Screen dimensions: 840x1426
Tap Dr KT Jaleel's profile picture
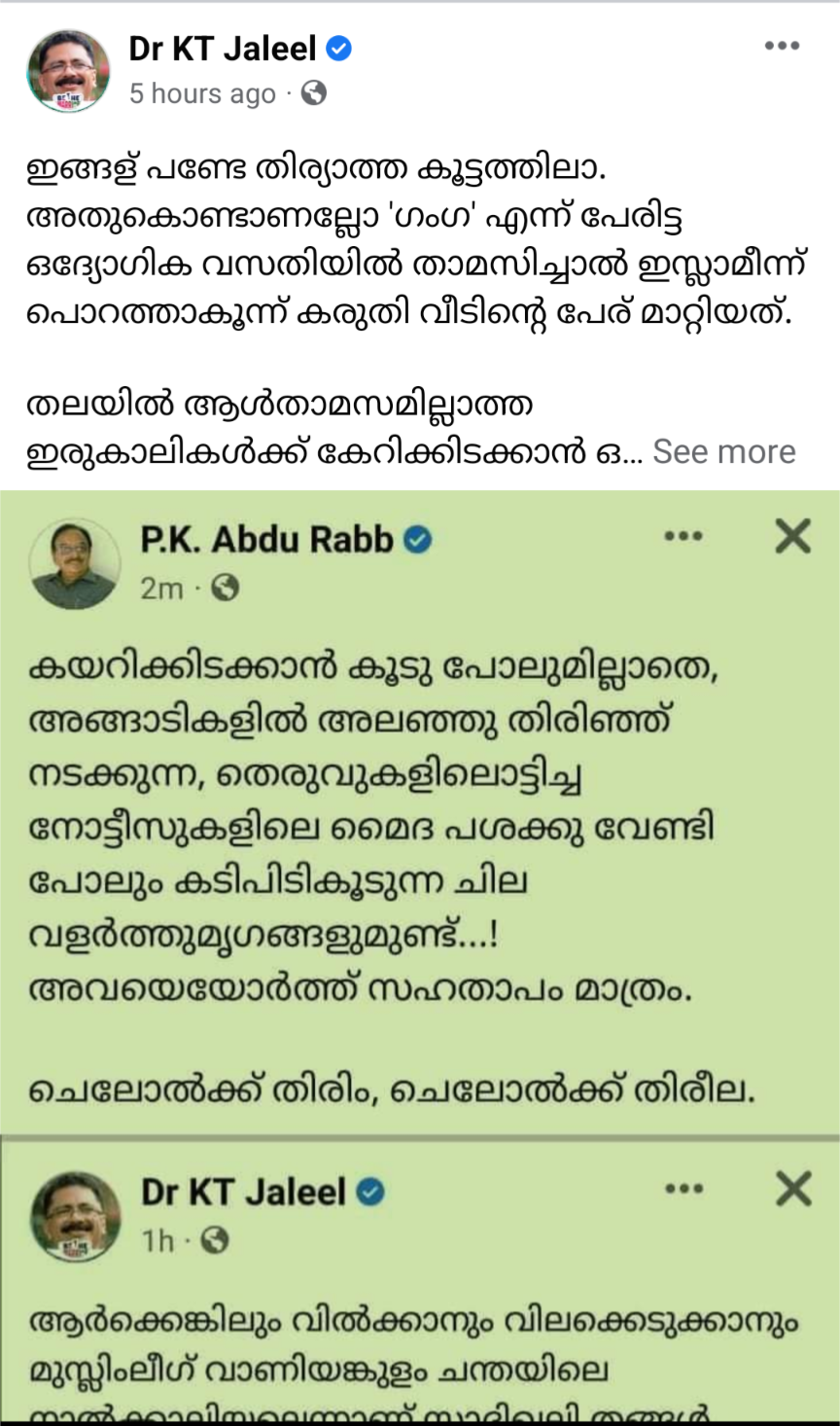pyautogui.click(x=68, y=70)
